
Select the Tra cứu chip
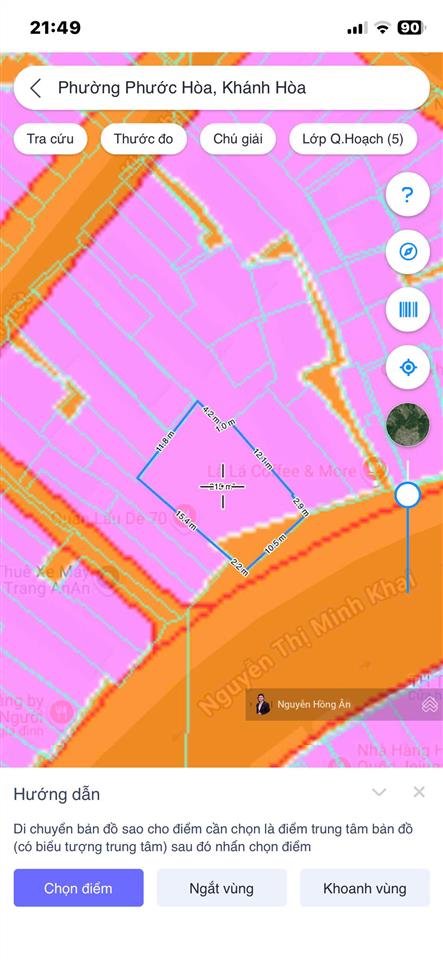click(x=50, y=138)
